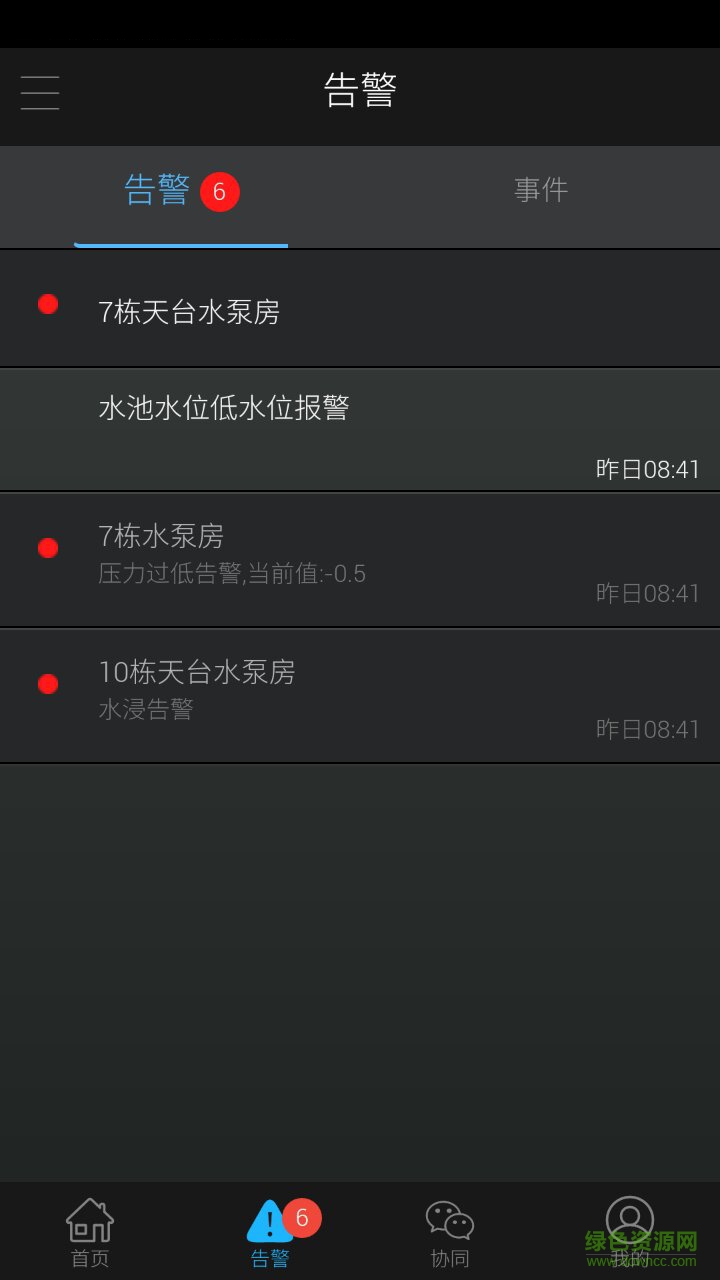Open the 水浸告警 water leak alarm
This screenshot has height=1280, width=720.
coord(146,709)
